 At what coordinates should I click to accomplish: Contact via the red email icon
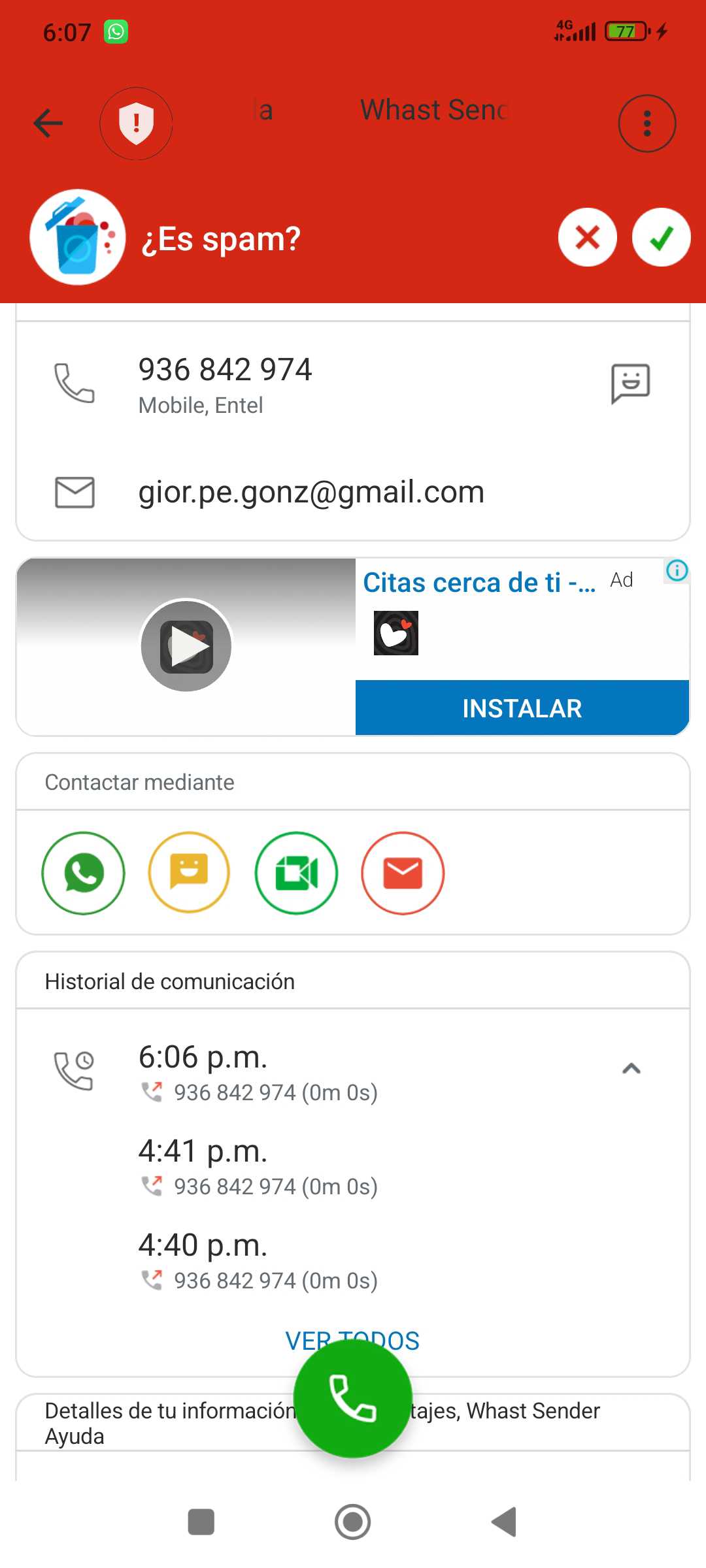click(x=403, y=874)
